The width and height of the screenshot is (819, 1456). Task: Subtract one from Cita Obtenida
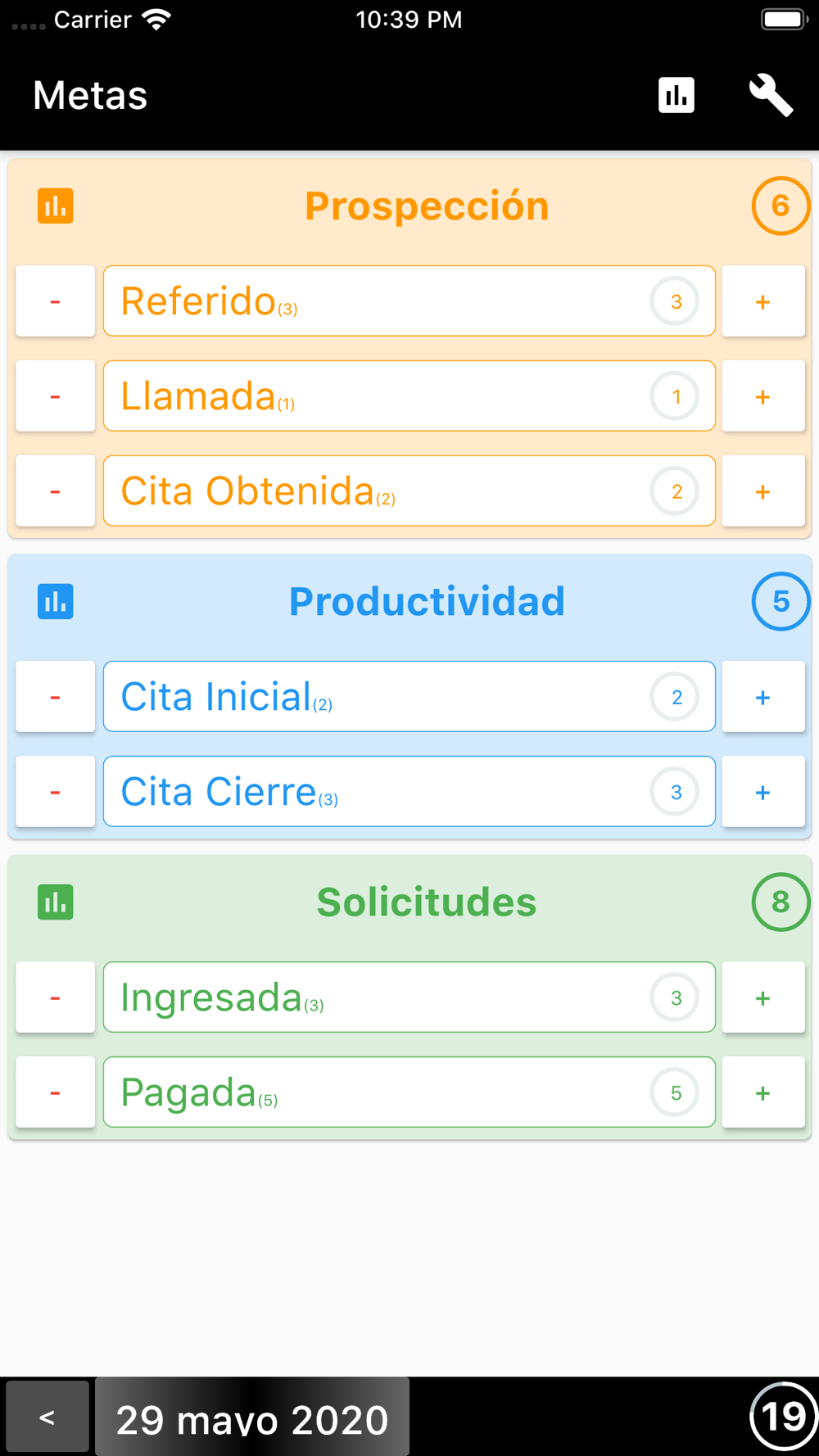pyautogui.click(x=56, y=491)
